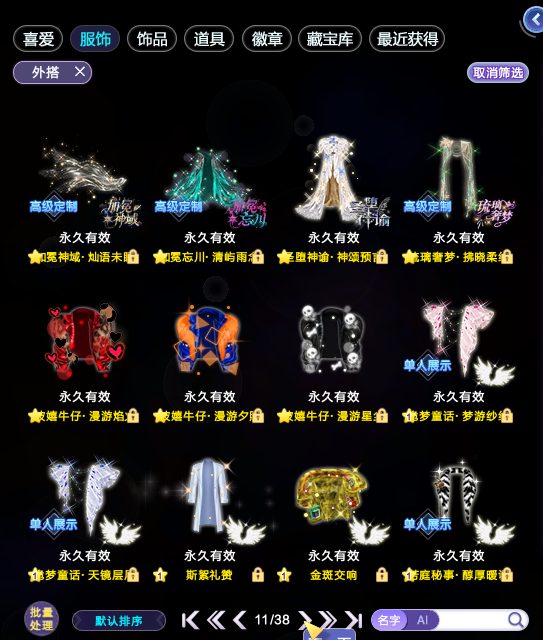Select the 金斑交响 jacket item
This screenshot has height=640, width=543.
click(x=334, y=518)
